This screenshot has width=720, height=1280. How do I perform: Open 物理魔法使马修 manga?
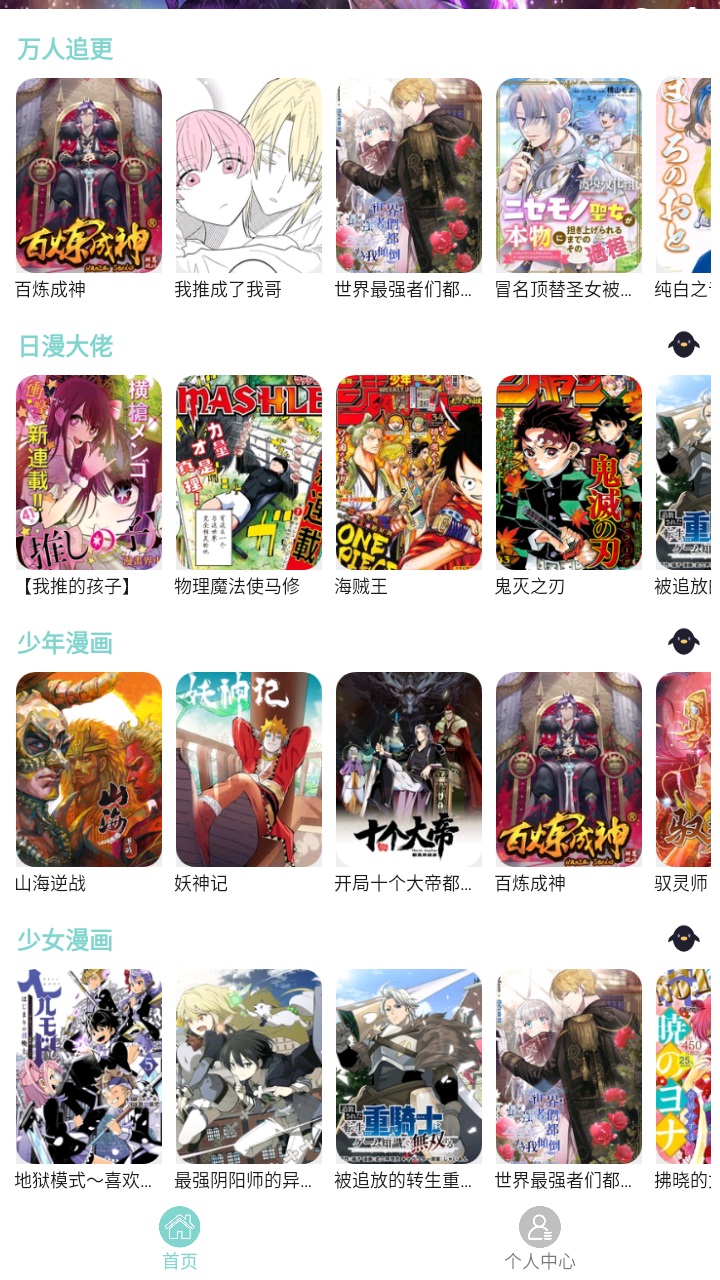click(x=249, y=473)
